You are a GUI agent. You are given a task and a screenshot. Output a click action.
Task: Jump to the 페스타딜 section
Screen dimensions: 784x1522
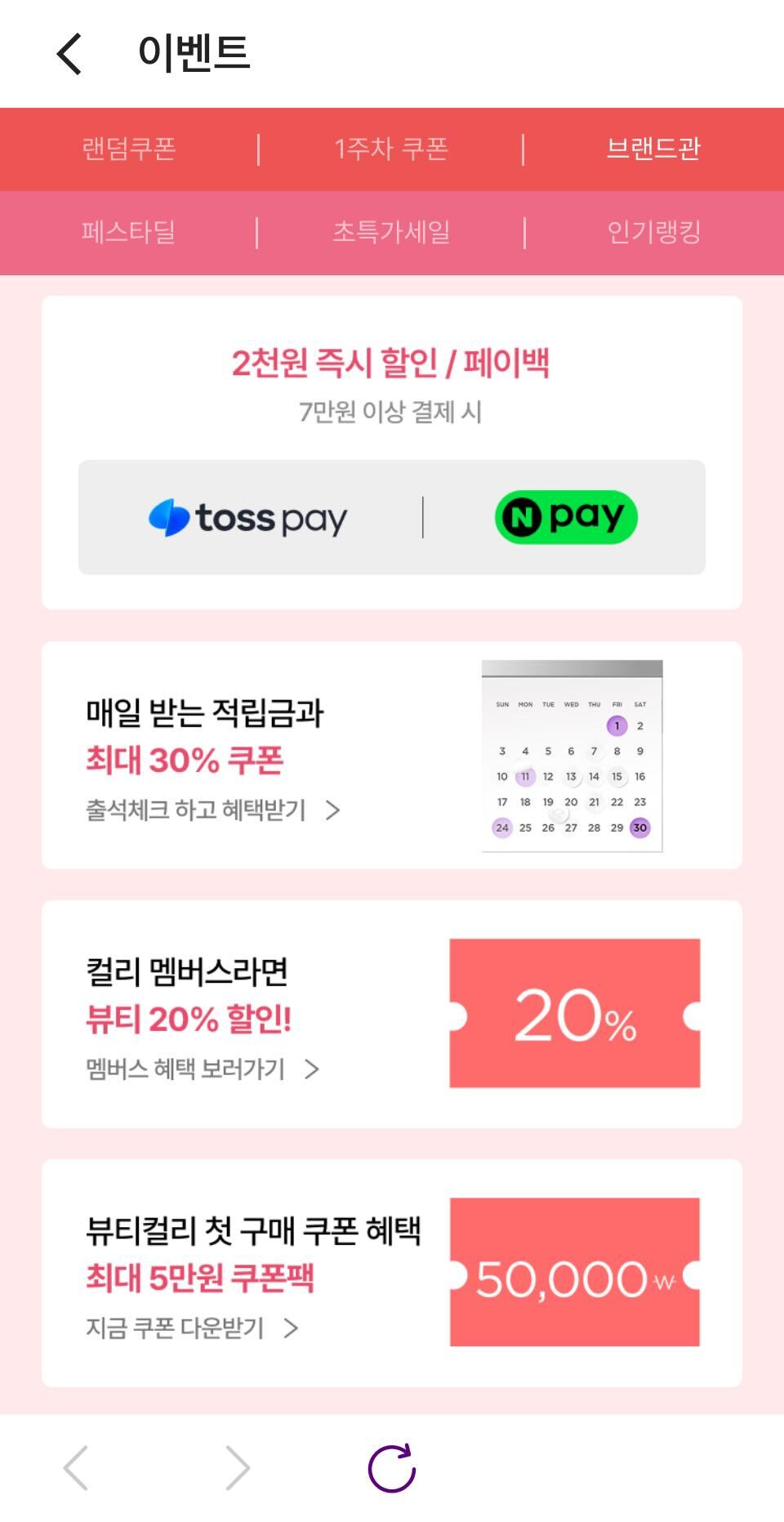click(x=129, y=233)
